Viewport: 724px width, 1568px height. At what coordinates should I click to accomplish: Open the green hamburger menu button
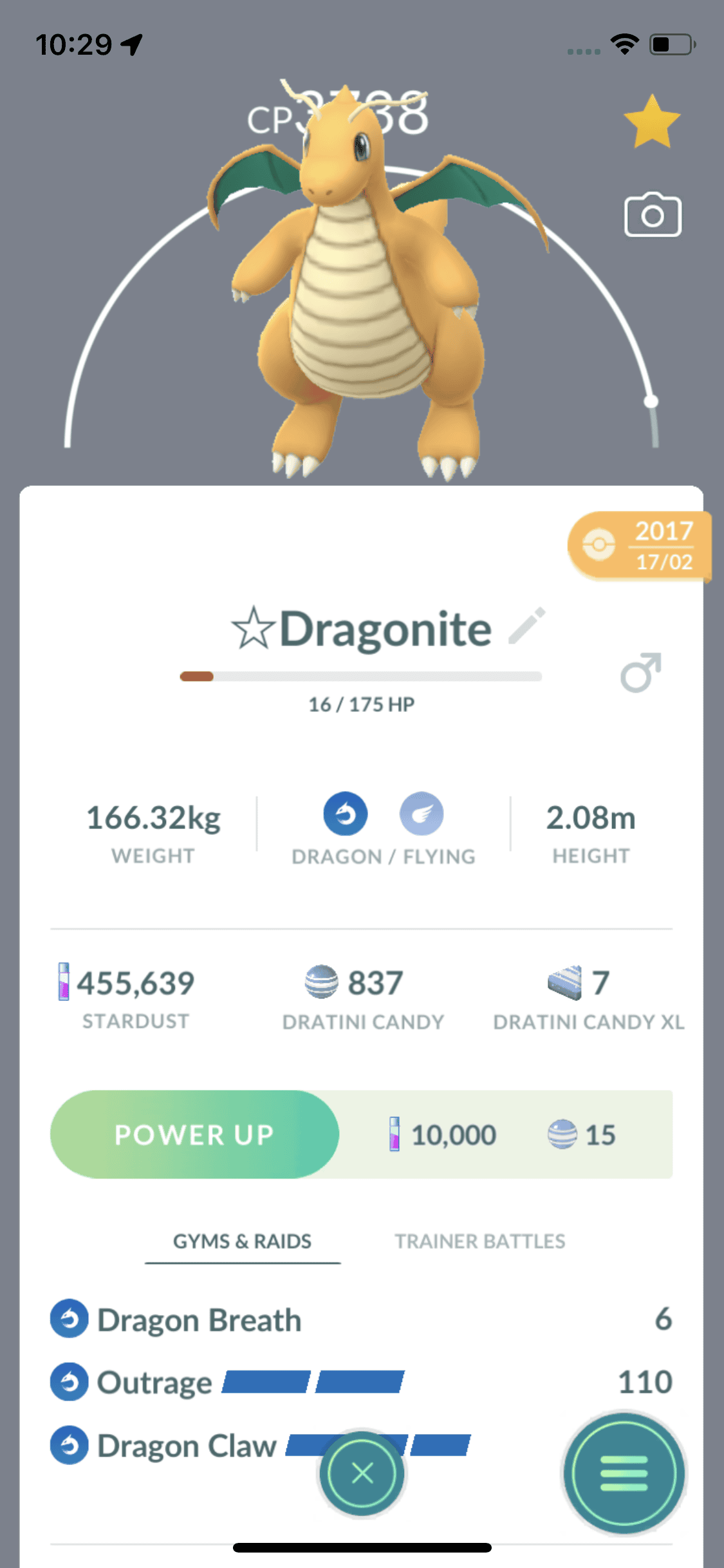tap(624, 1473)
